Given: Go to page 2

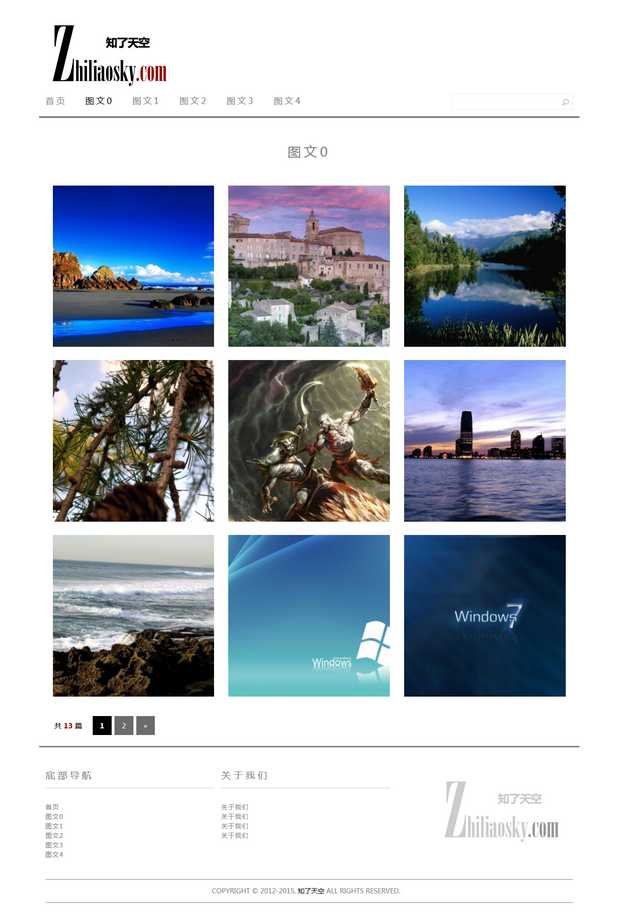Looking at the screenshot, I should (x=124, y=726).
